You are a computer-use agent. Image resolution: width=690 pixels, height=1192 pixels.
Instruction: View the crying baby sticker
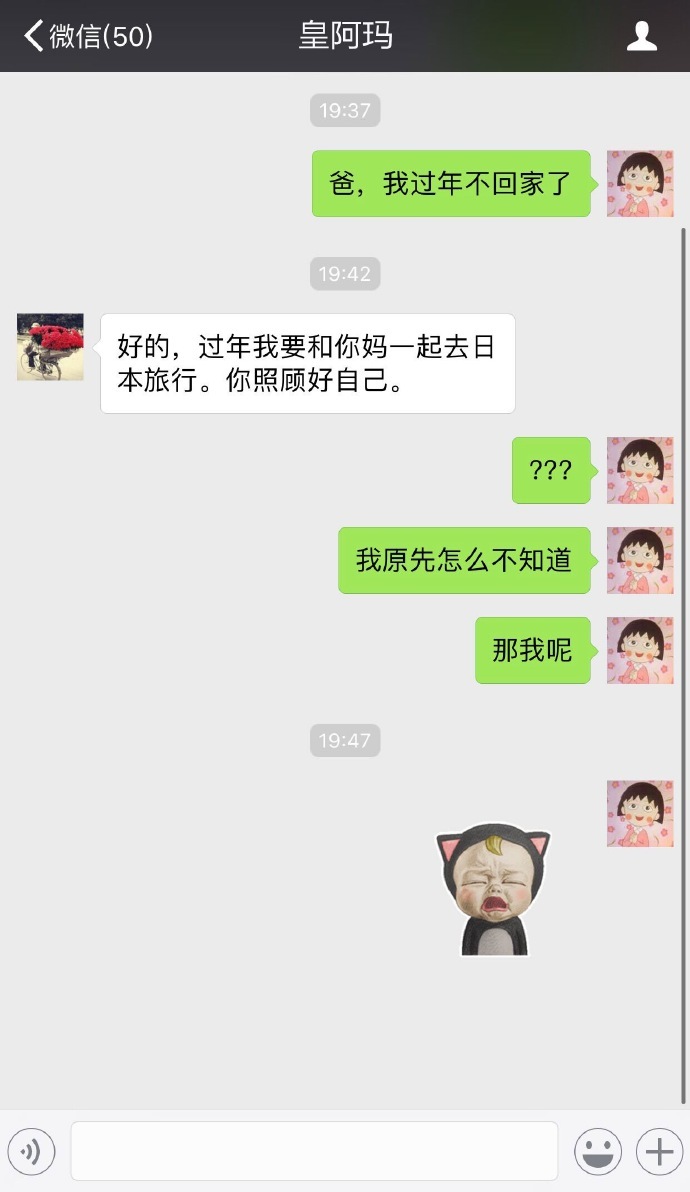point(493,889)
